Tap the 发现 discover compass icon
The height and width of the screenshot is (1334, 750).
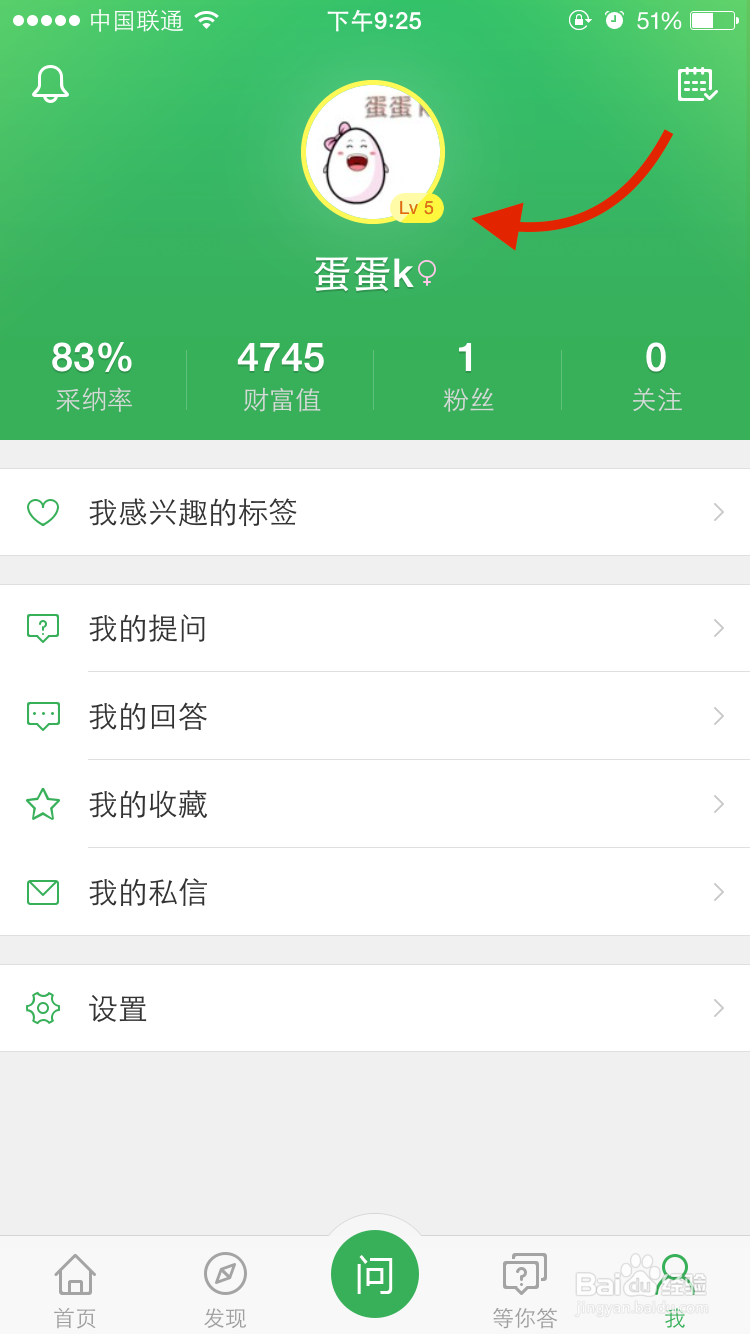coord(224,1273)
